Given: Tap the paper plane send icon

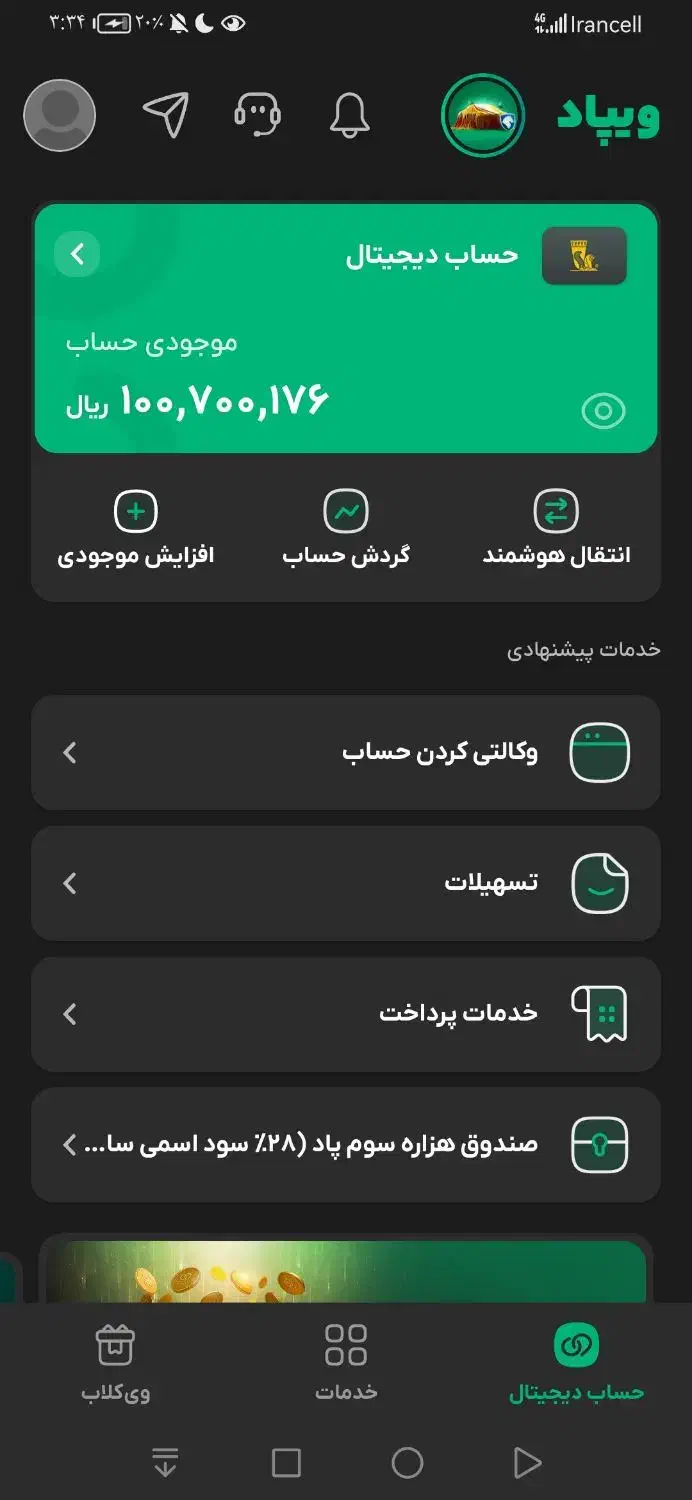Looking at the screenshot, I should pos(165,115).
